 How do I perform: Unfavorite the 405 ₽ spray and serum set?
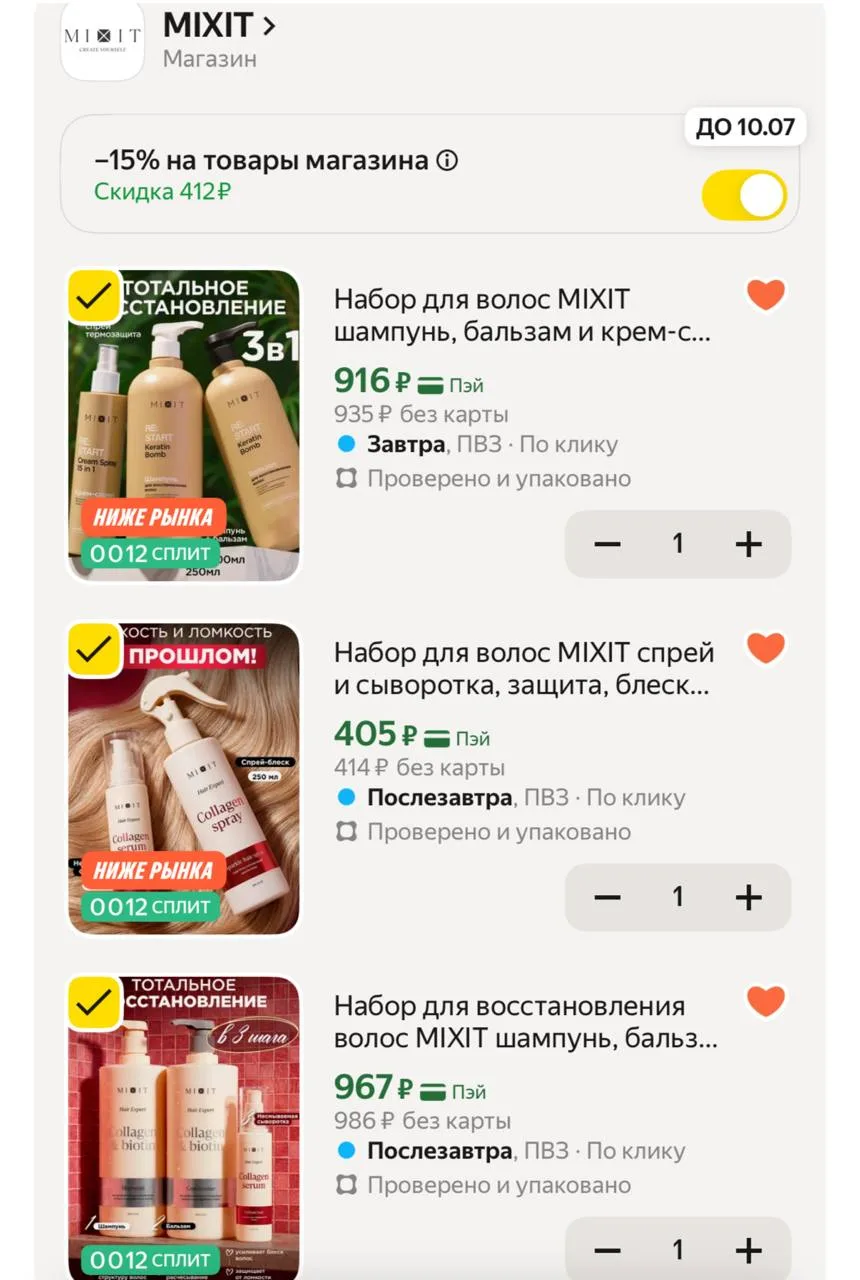(x=766, y=648)
